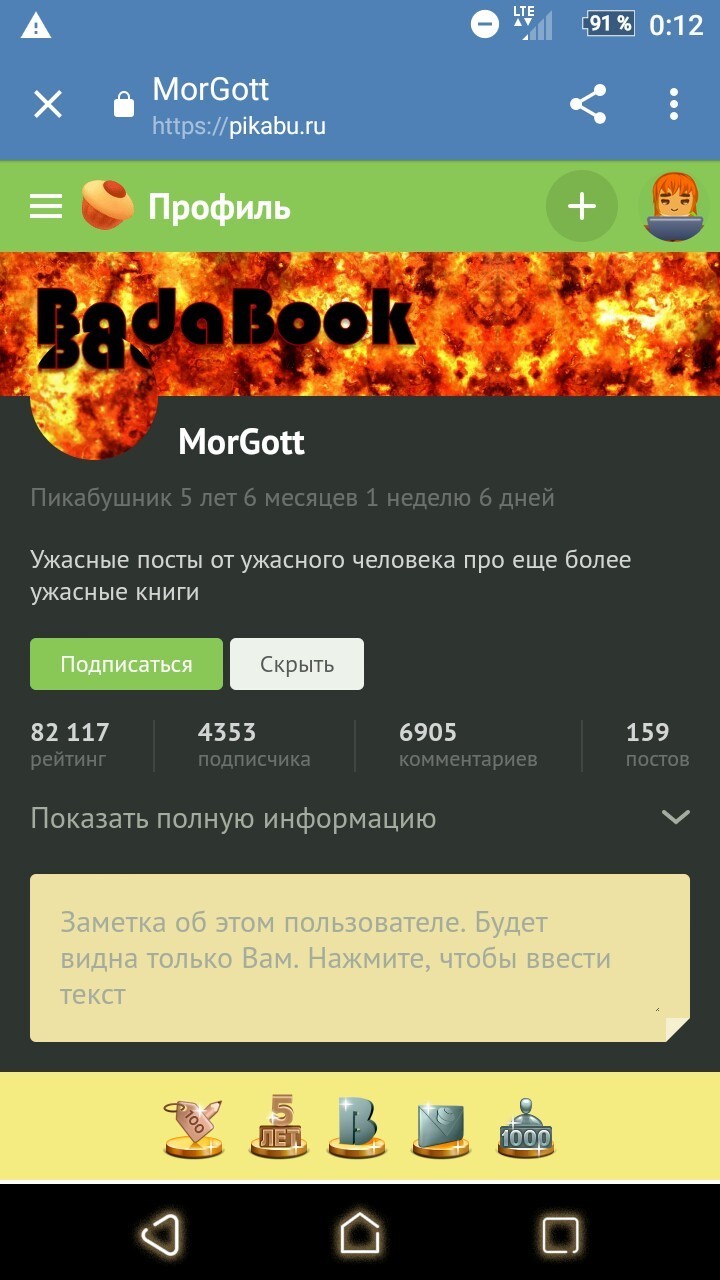Share the pikabu.ru page

tap(588, 104)
